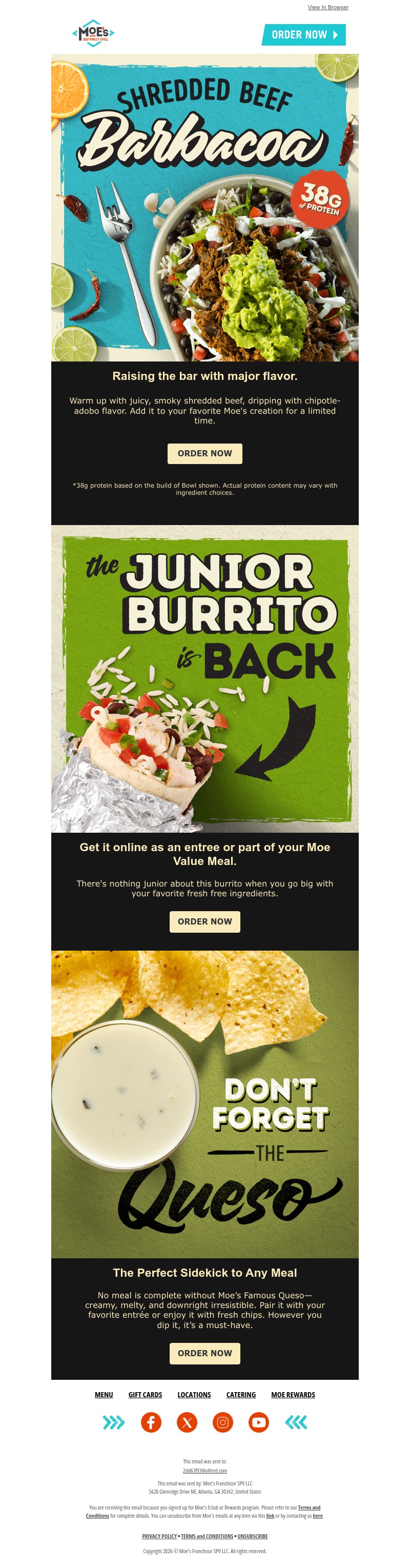Order now below the shredded beef description
Viewport: 410px width, 1568px height.
click(x=204, y=453)
